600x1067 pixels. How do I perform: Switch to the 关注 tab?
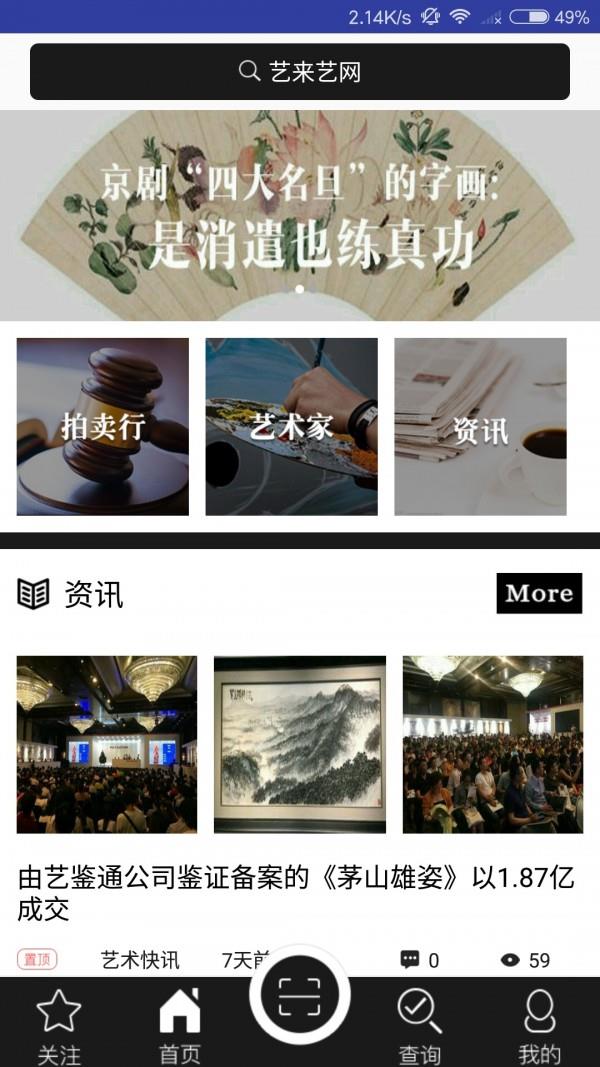(x=59, y=1025)
